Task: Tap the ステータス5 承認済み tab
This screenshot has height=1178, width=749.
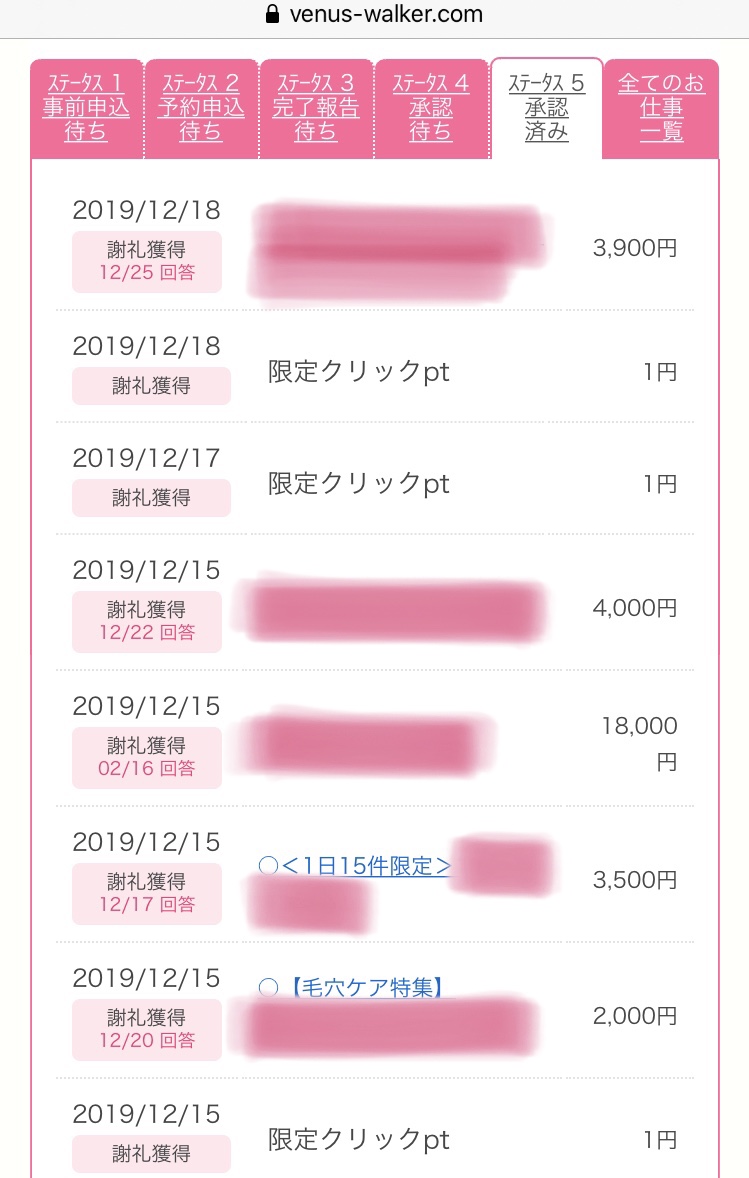Action: coord(546,108)
